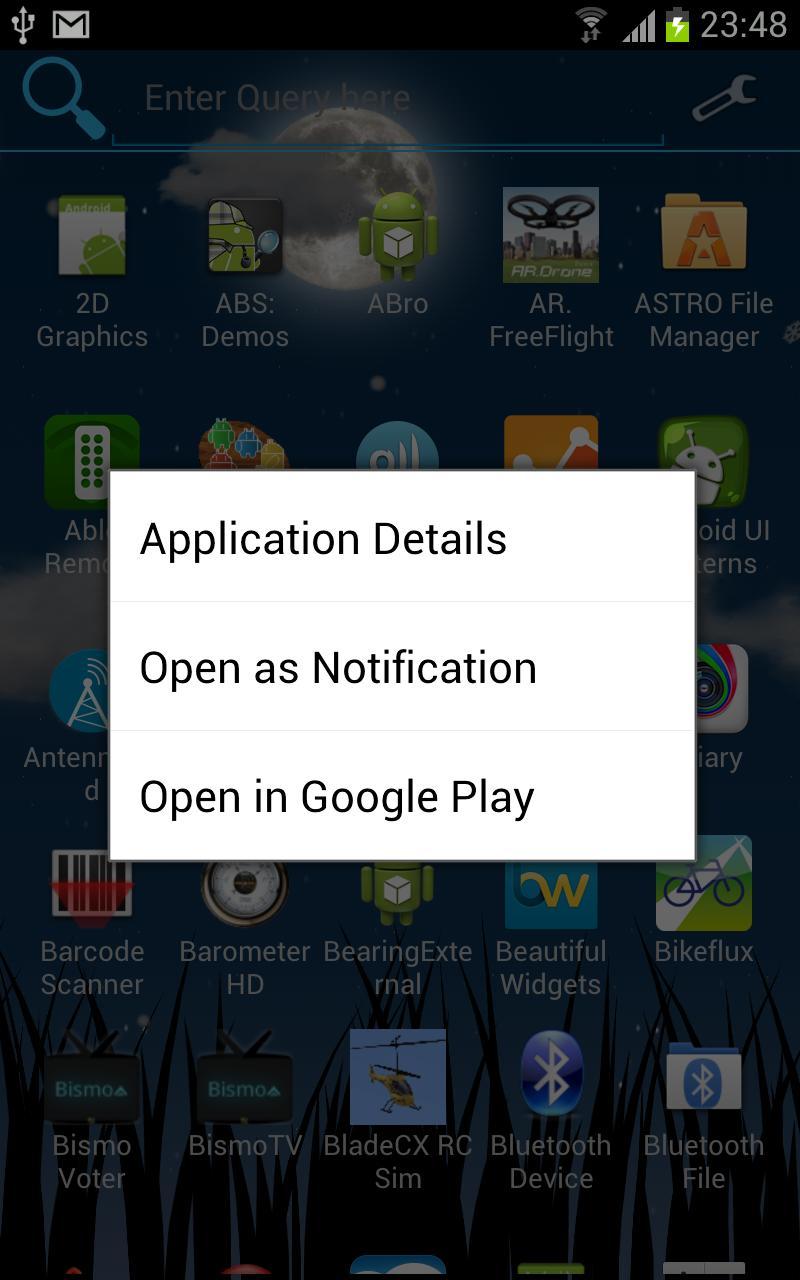Open the Barometer HD app

pyautogui.click(x=244, y=885)
